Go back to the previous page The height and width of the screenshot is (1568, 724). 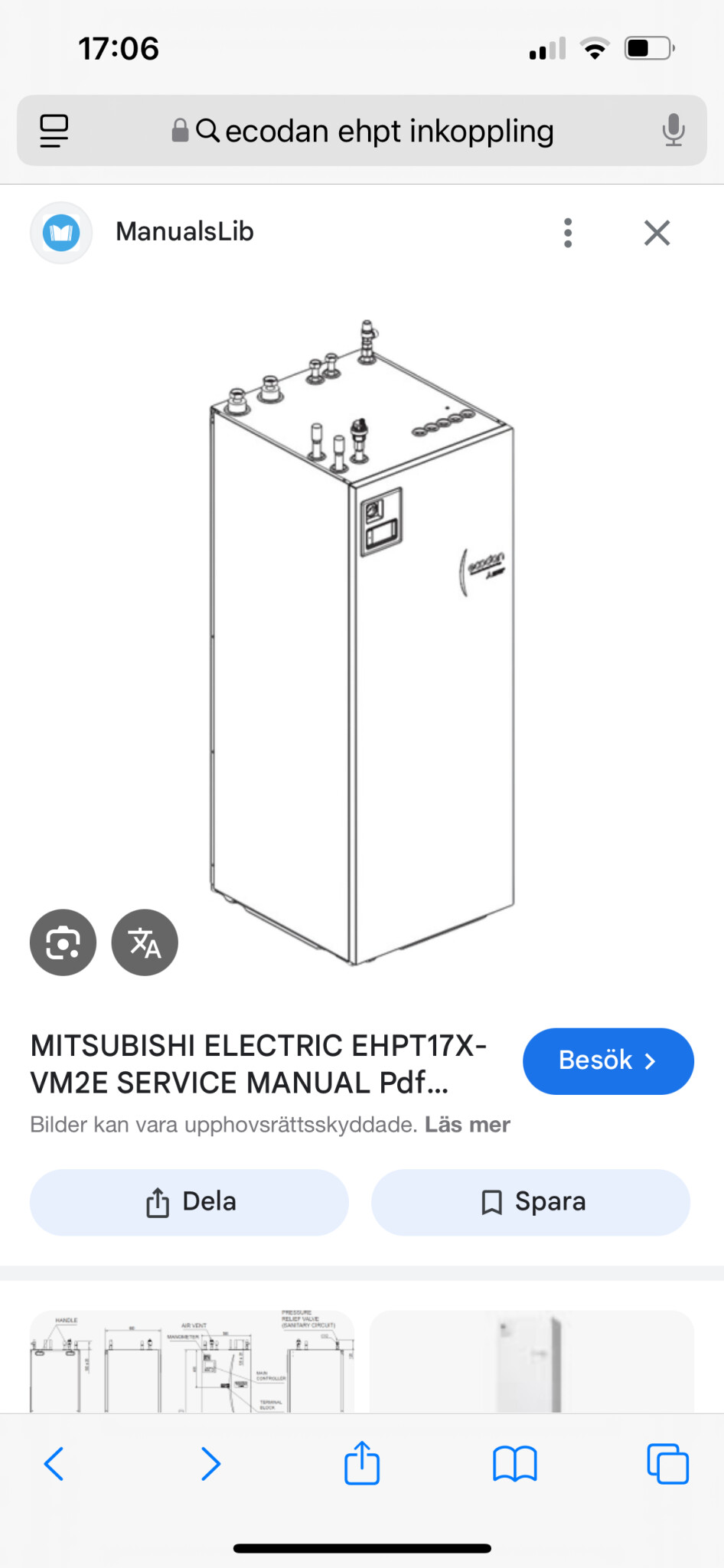54,1464
